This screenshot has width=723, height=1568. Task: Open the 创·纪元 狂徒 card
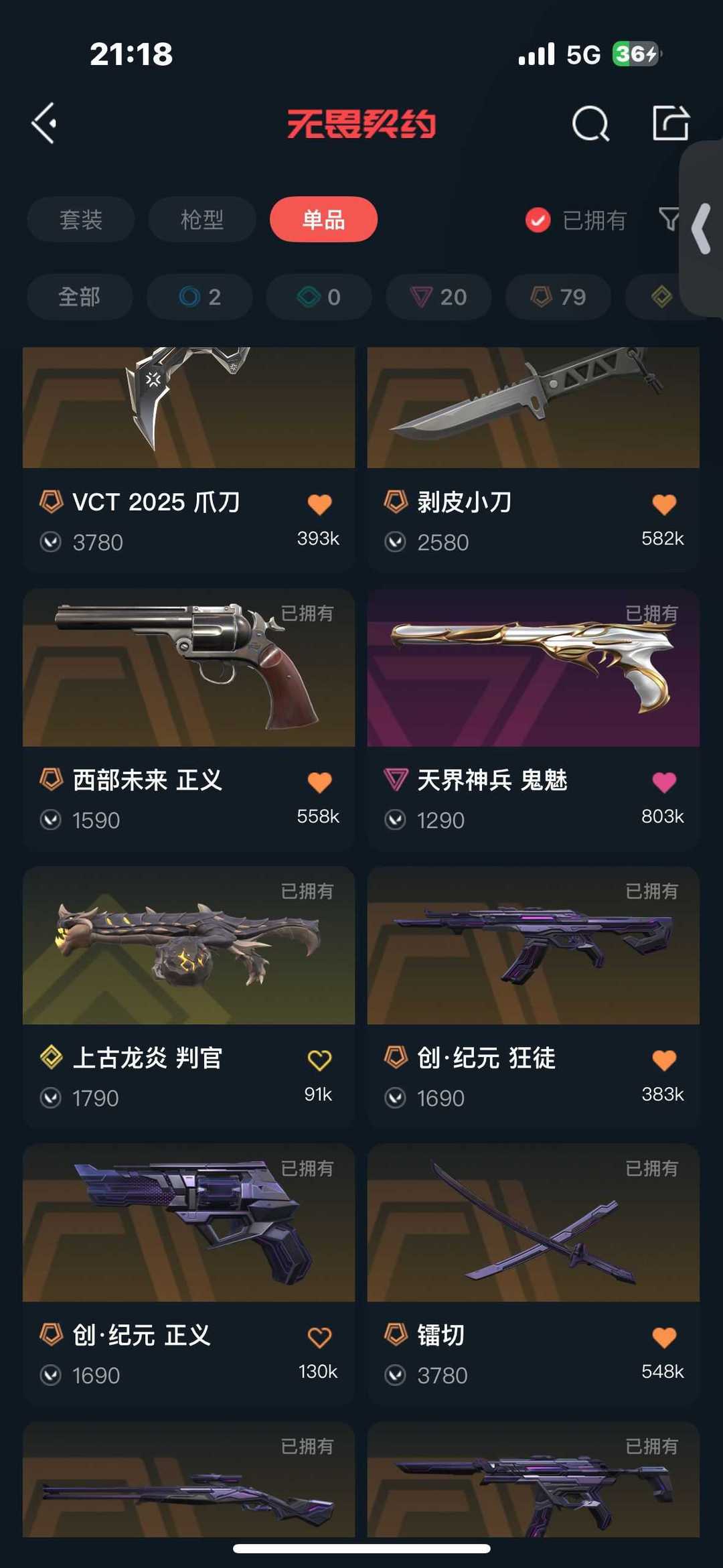(x=534, y=998)
